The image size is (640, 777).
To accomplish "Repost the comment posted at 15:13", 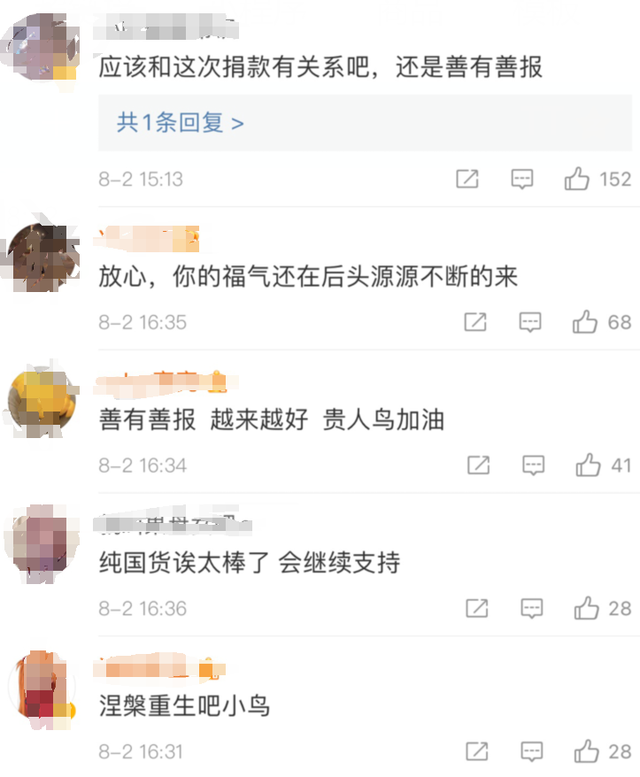I will point(467,179).
